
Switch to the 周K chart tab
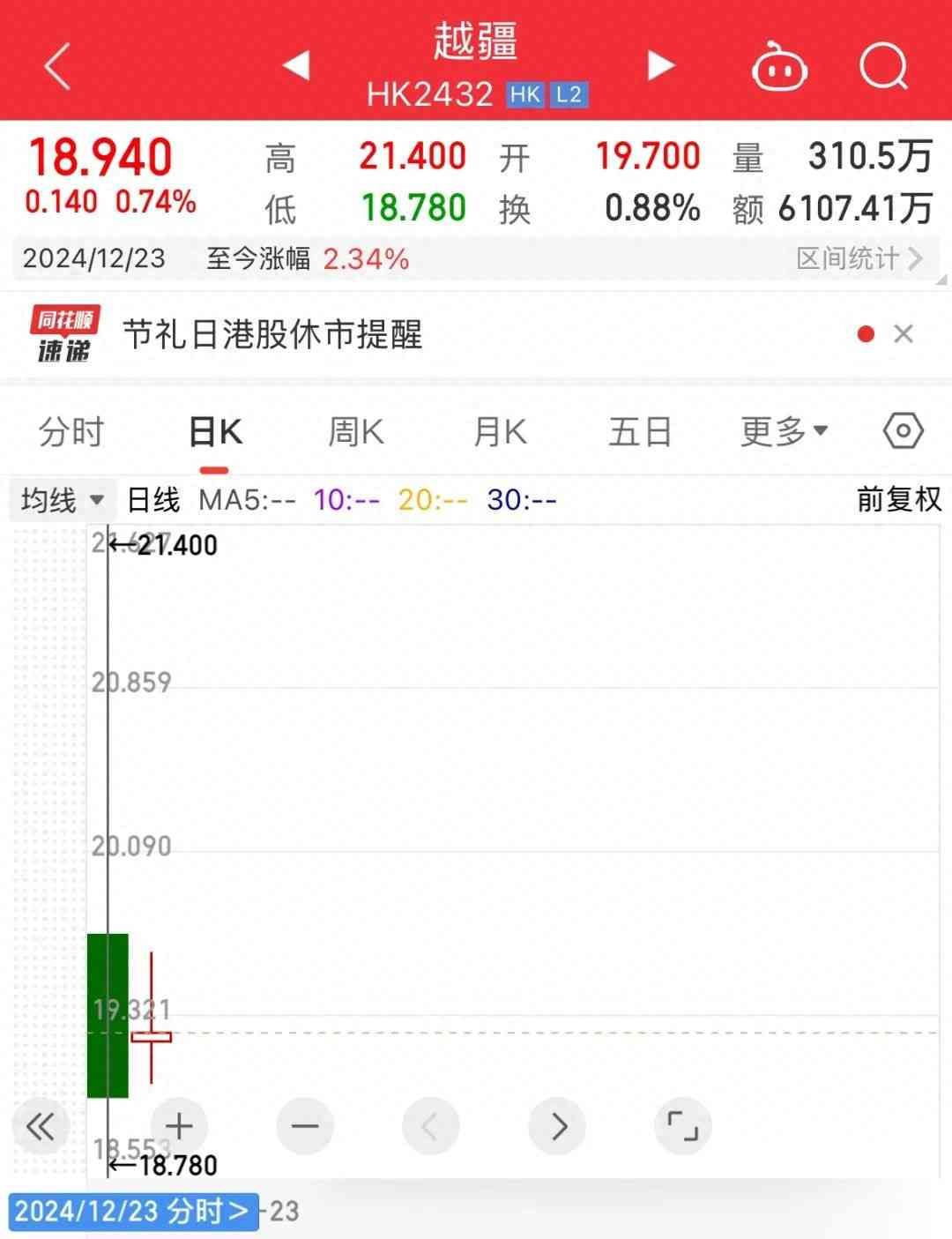tap(356, 432)
